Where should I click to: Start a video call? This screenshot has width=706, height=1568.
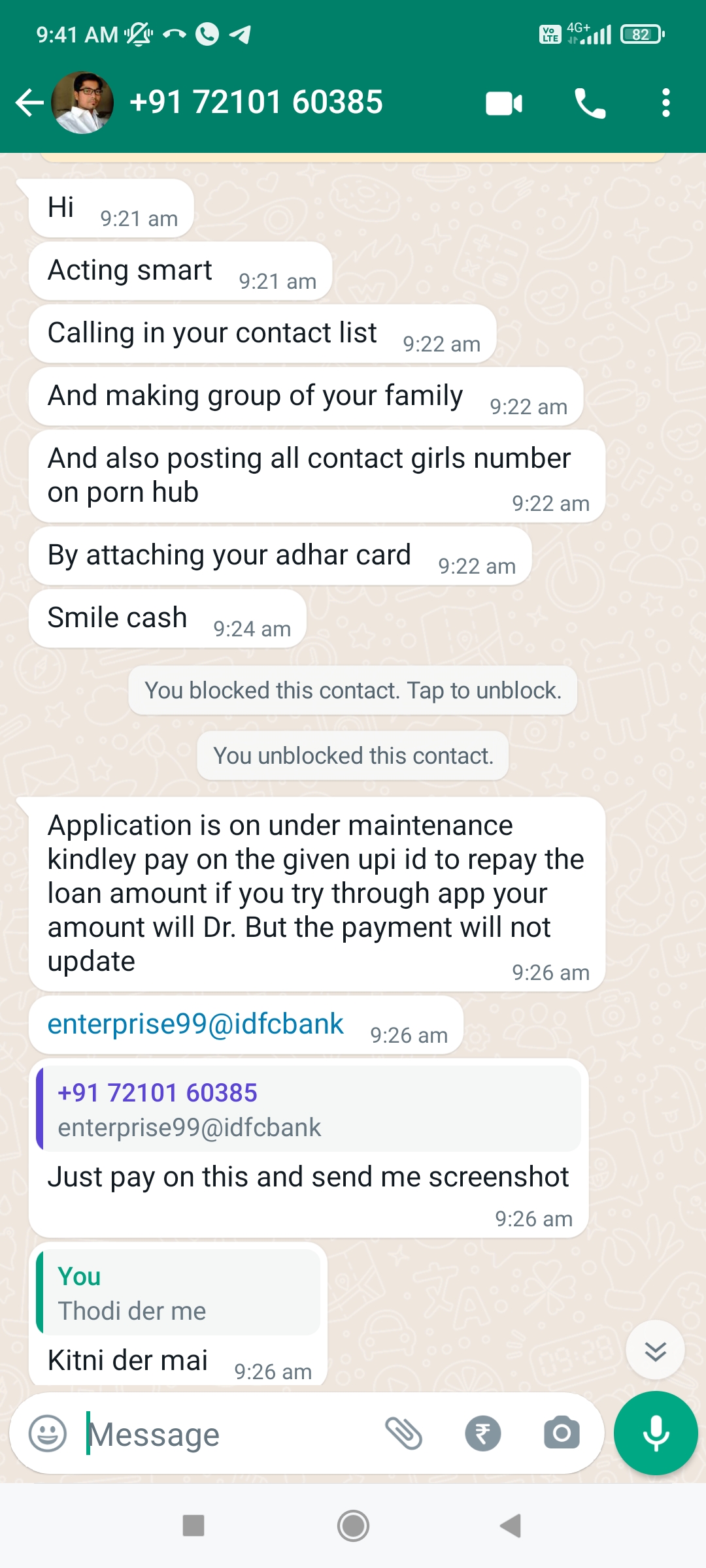[x=503, y=103]
